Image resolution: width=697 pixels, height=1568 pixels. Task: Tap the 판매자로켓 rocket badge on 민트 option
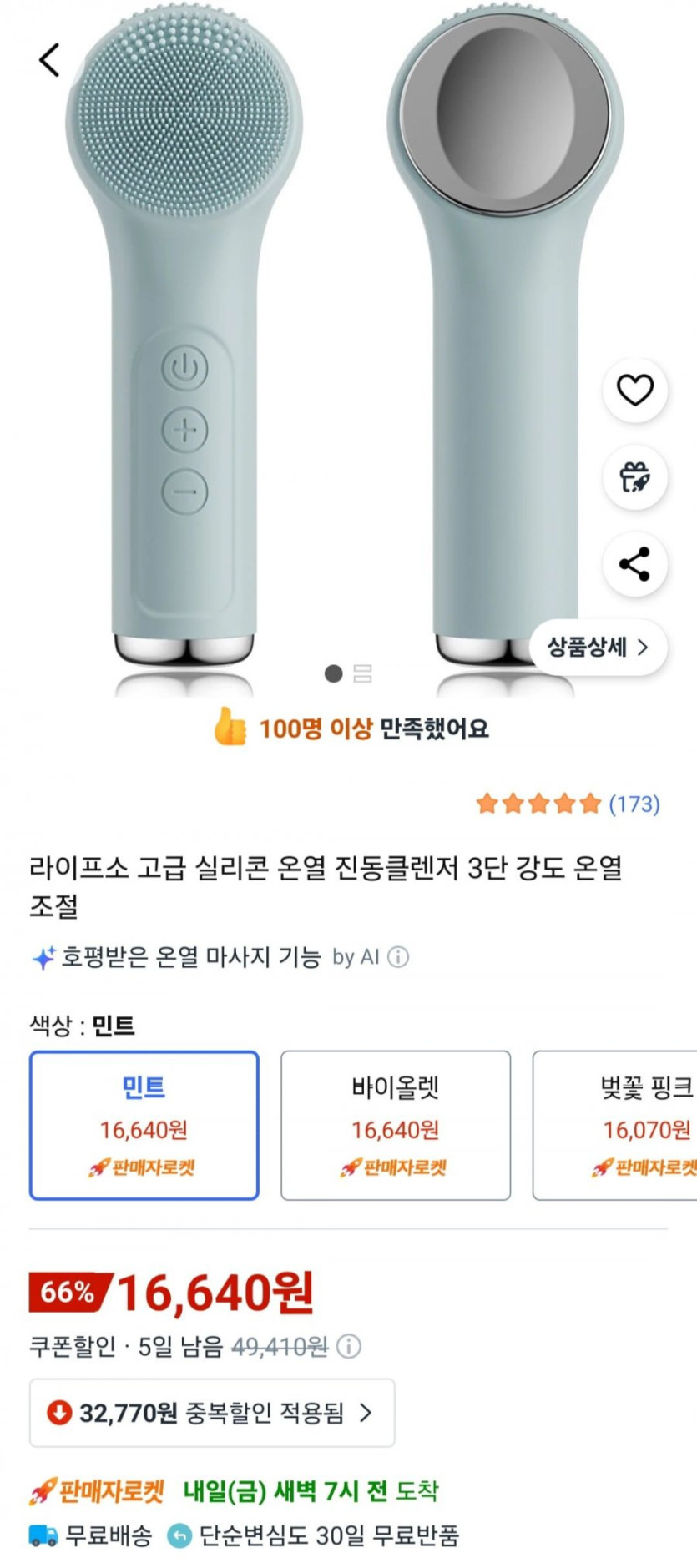tap(144, 1168)
